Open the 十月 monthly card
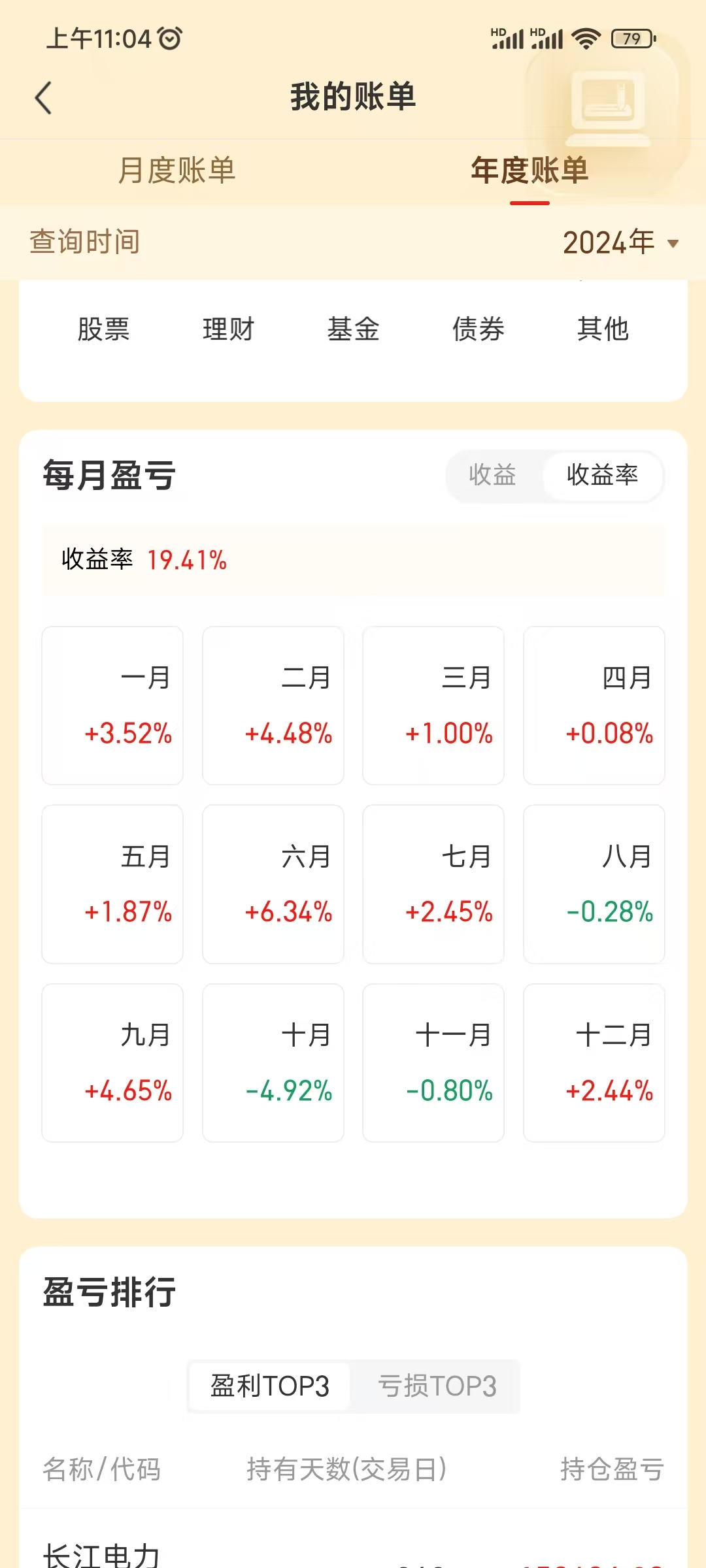The width and height of the screenshot is (706, 1568). pyautogui.click(x=273, y=1063)
